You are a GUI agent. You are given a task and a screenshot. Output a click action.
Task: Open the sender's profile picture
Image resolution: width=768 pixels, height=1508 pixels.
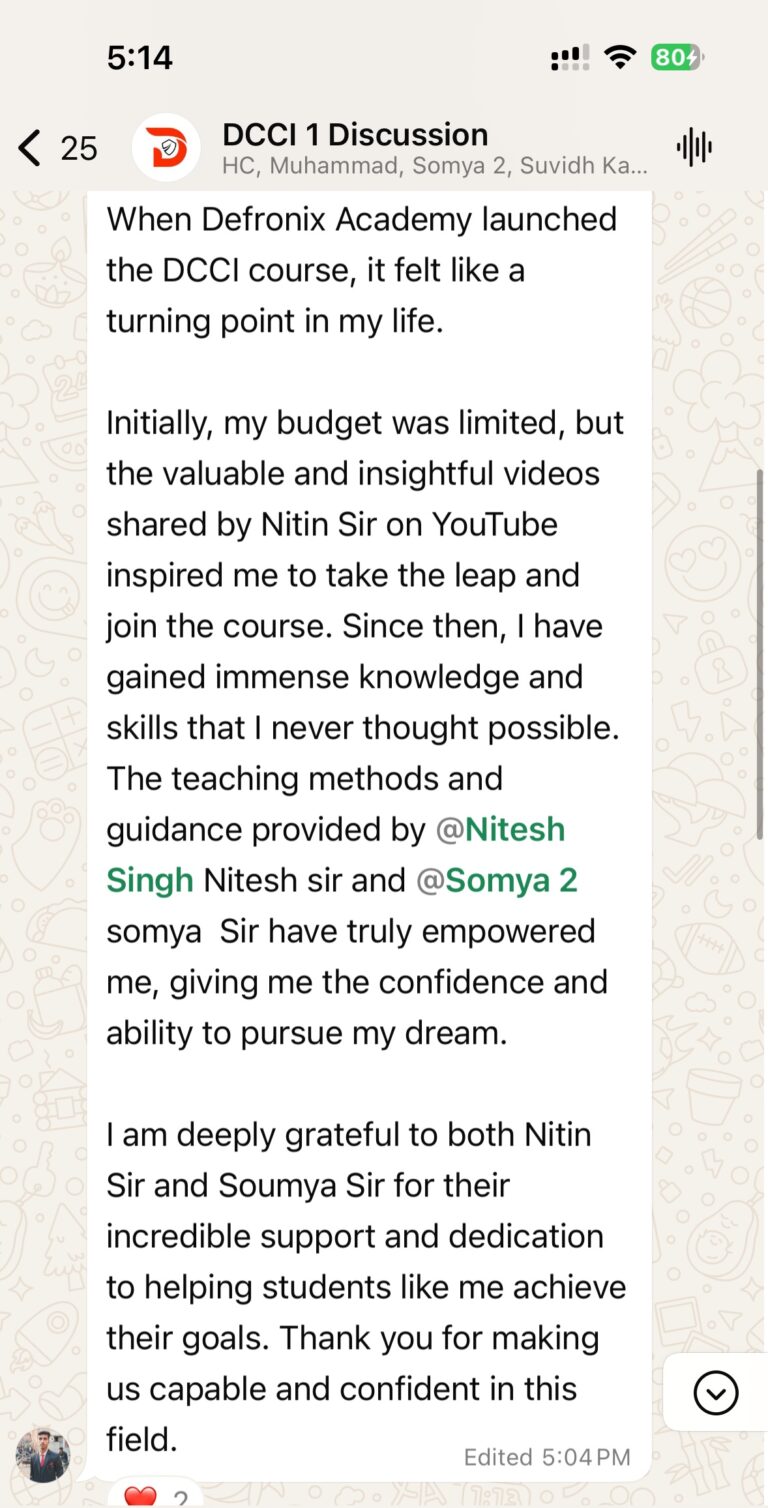click(x=43, y=1454)
